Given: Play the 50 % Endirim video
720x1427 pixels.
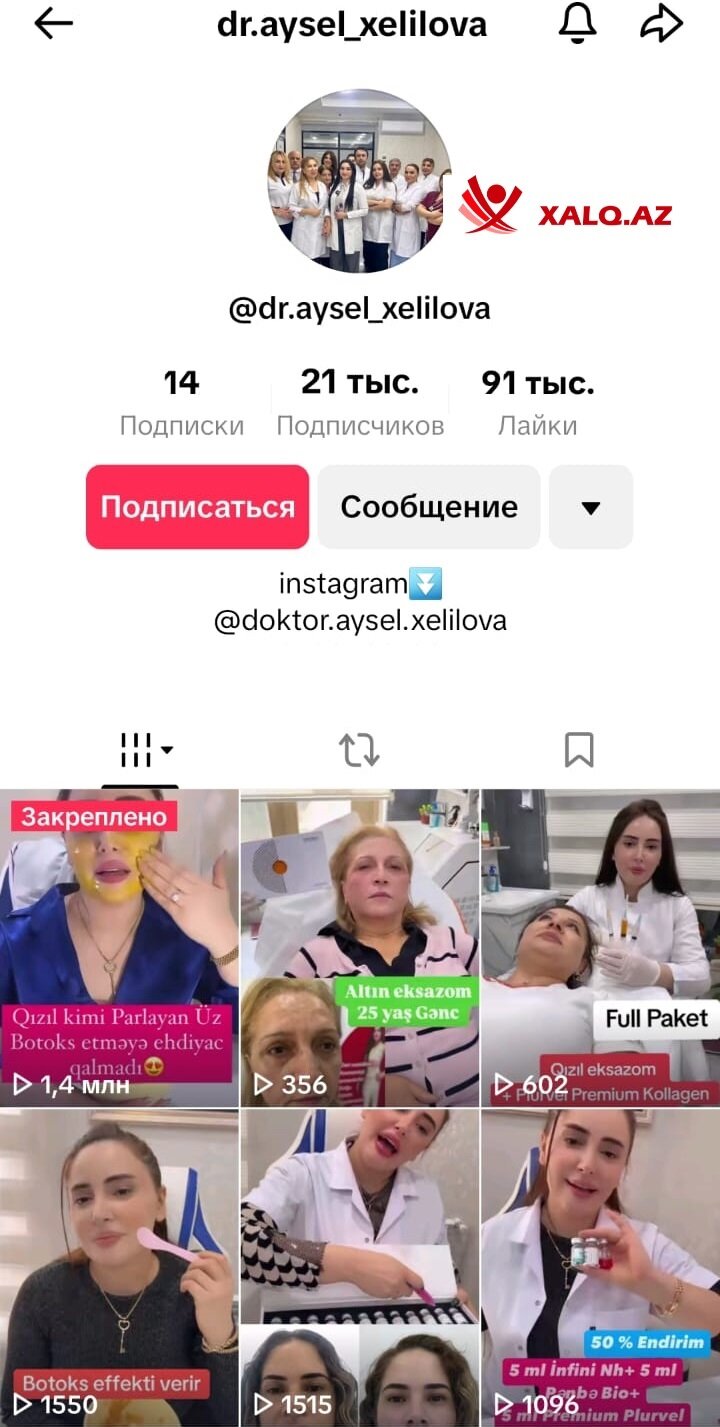Looking at the screenshot, I should click(x=600, y=1267).
